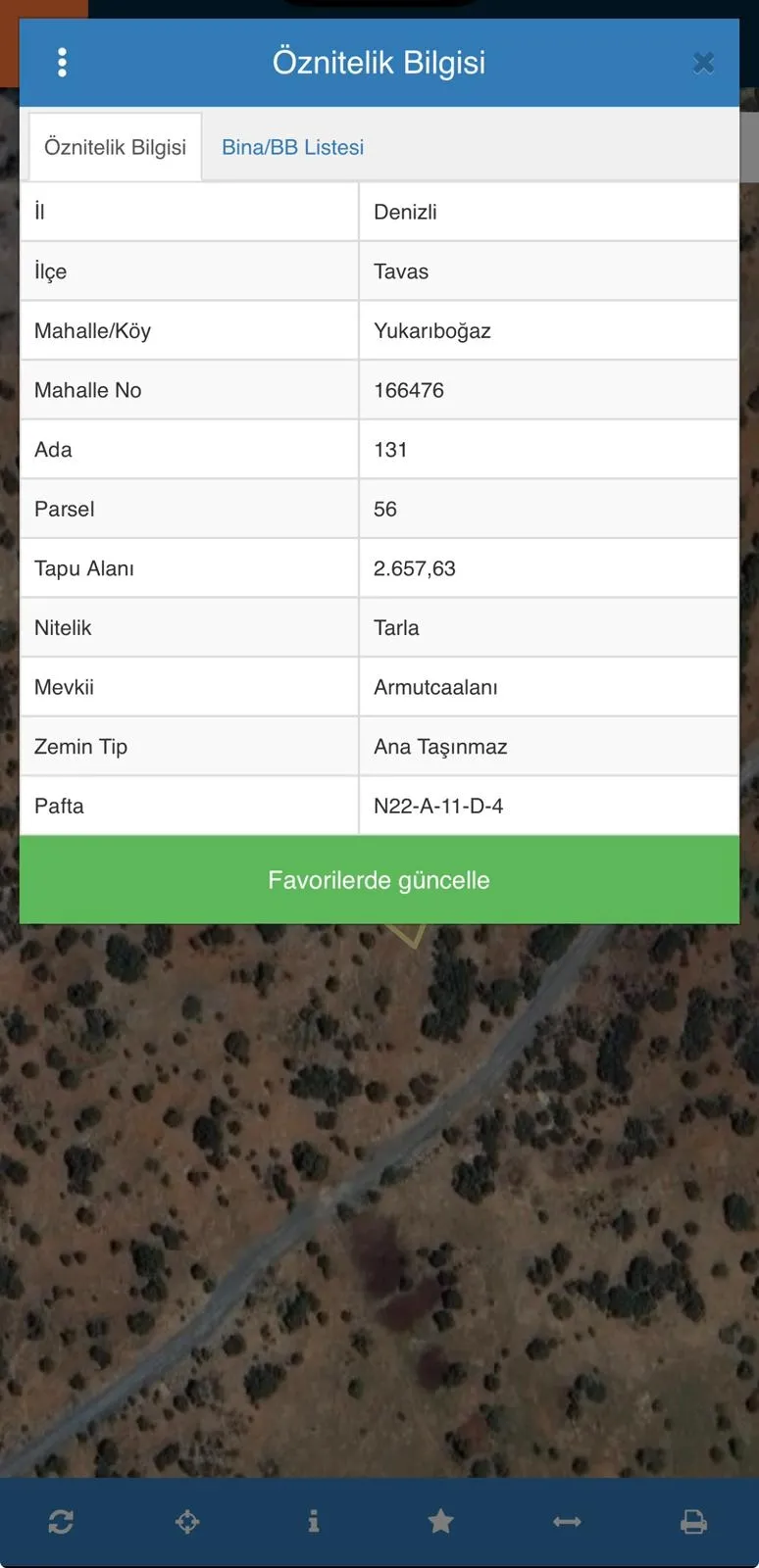759x1568 pixels.
Task: Open the info icon in bottom toolbar
Action: tap(314, 1521)
